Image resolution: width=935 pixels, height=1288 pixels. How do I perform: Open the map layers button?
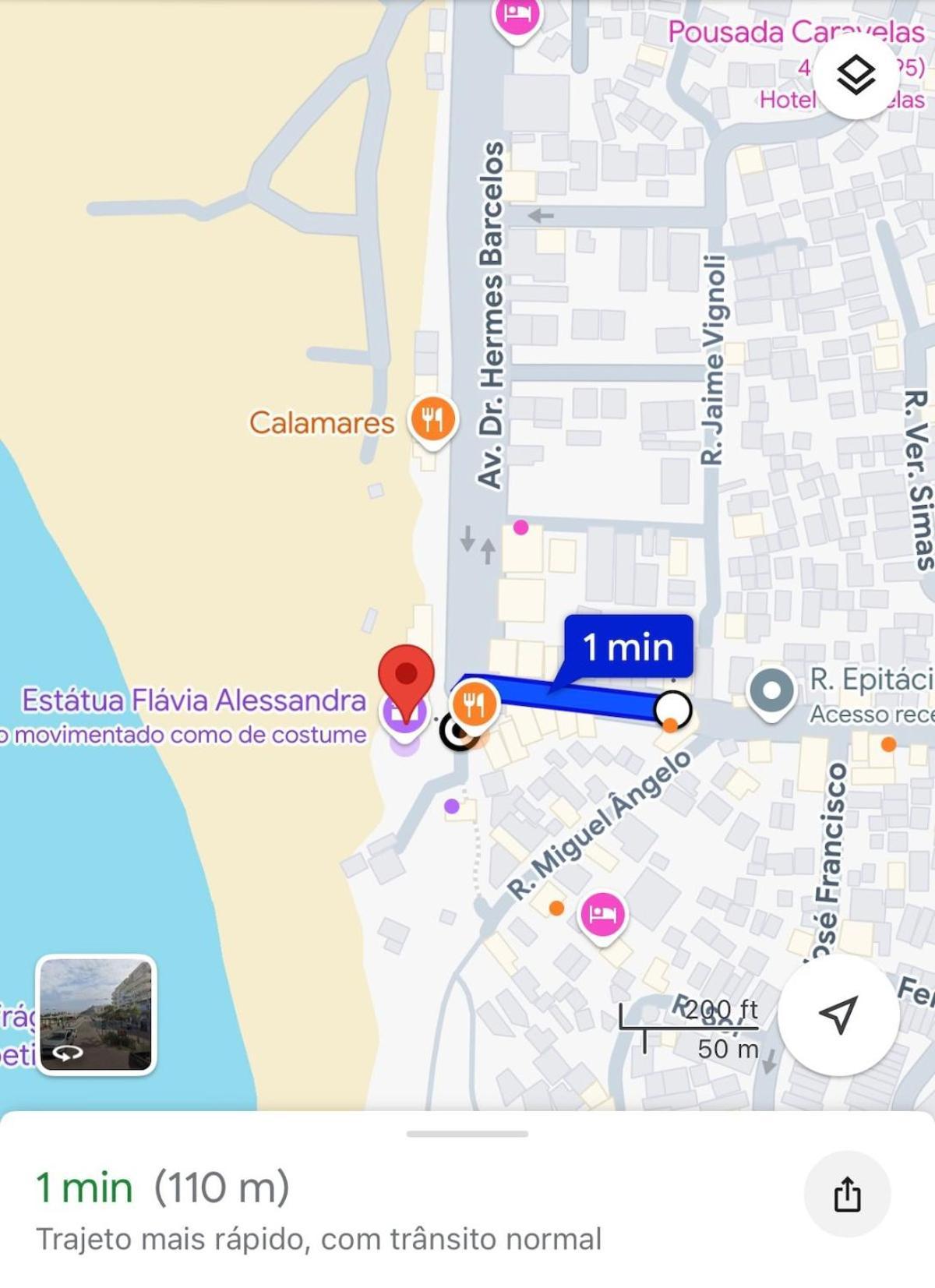point(856,76)
